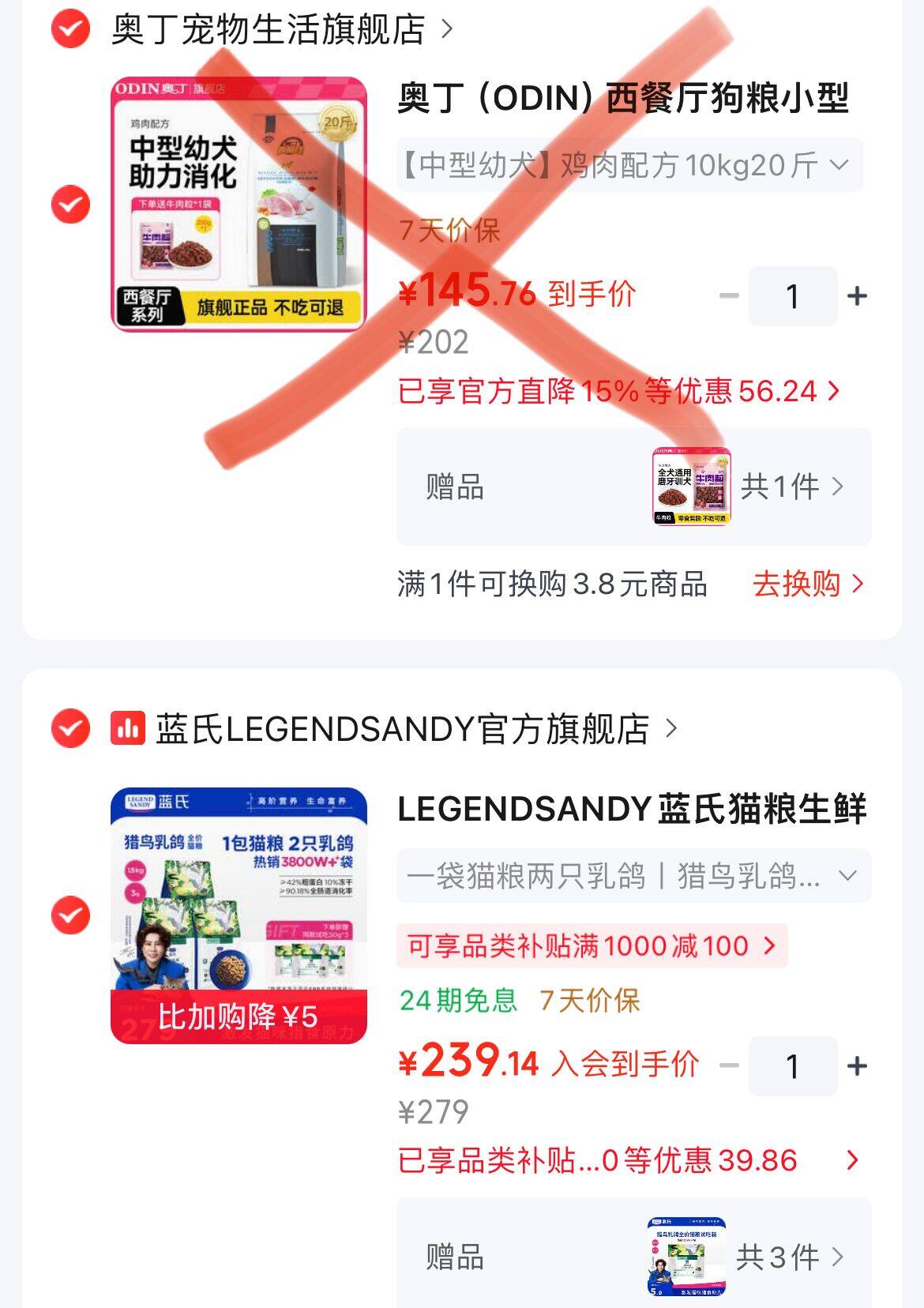Increase the ODIN dog food quantity
Image resolution: width=924 pixels, height=1308 pixels.
tap(857, 296)
